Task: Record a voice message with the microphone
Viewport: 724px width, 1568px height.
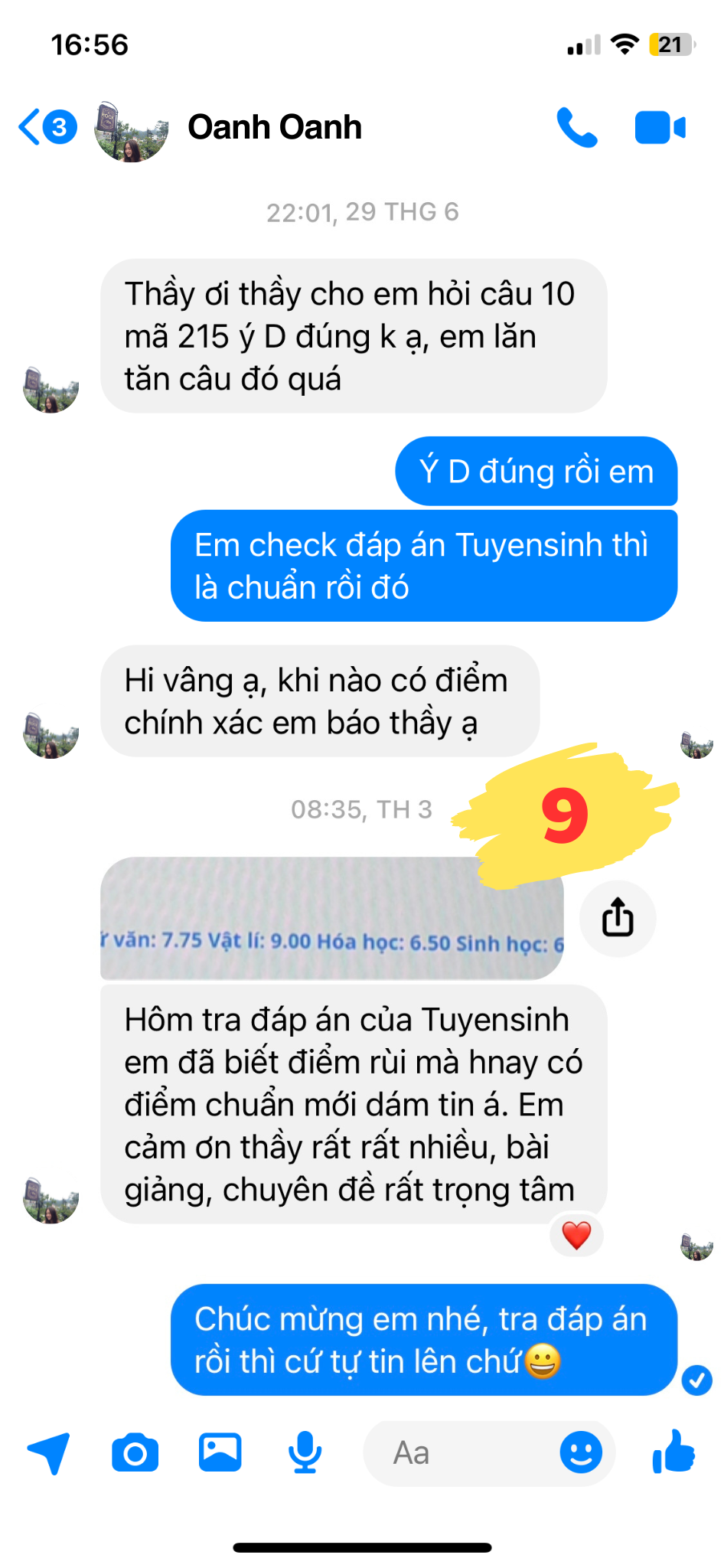Action: pyautogui.click(x=305, y=1452)
